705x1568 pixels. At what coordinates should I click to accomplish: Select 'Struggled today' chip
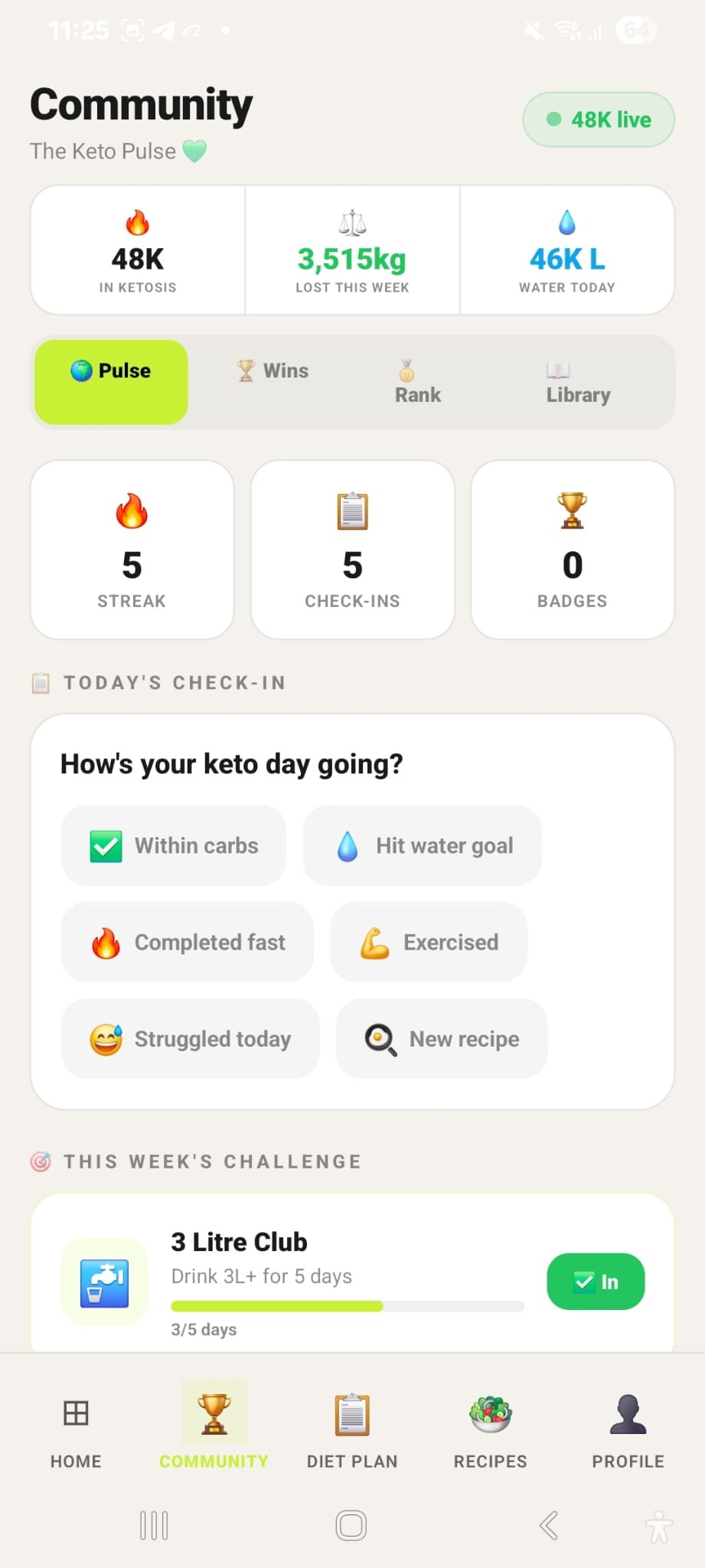190,1038
